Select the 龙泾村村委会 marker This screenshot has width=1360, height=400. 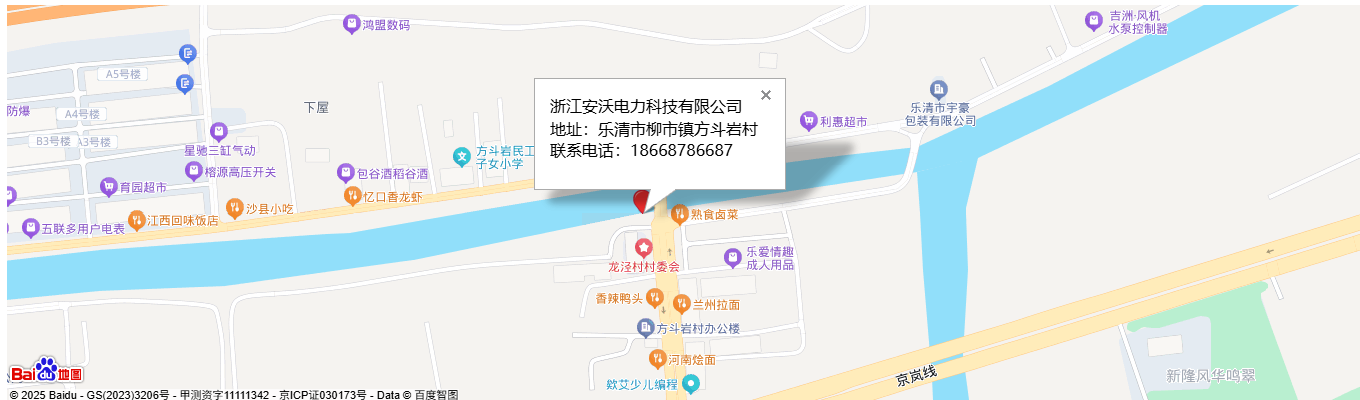(643, 247)
